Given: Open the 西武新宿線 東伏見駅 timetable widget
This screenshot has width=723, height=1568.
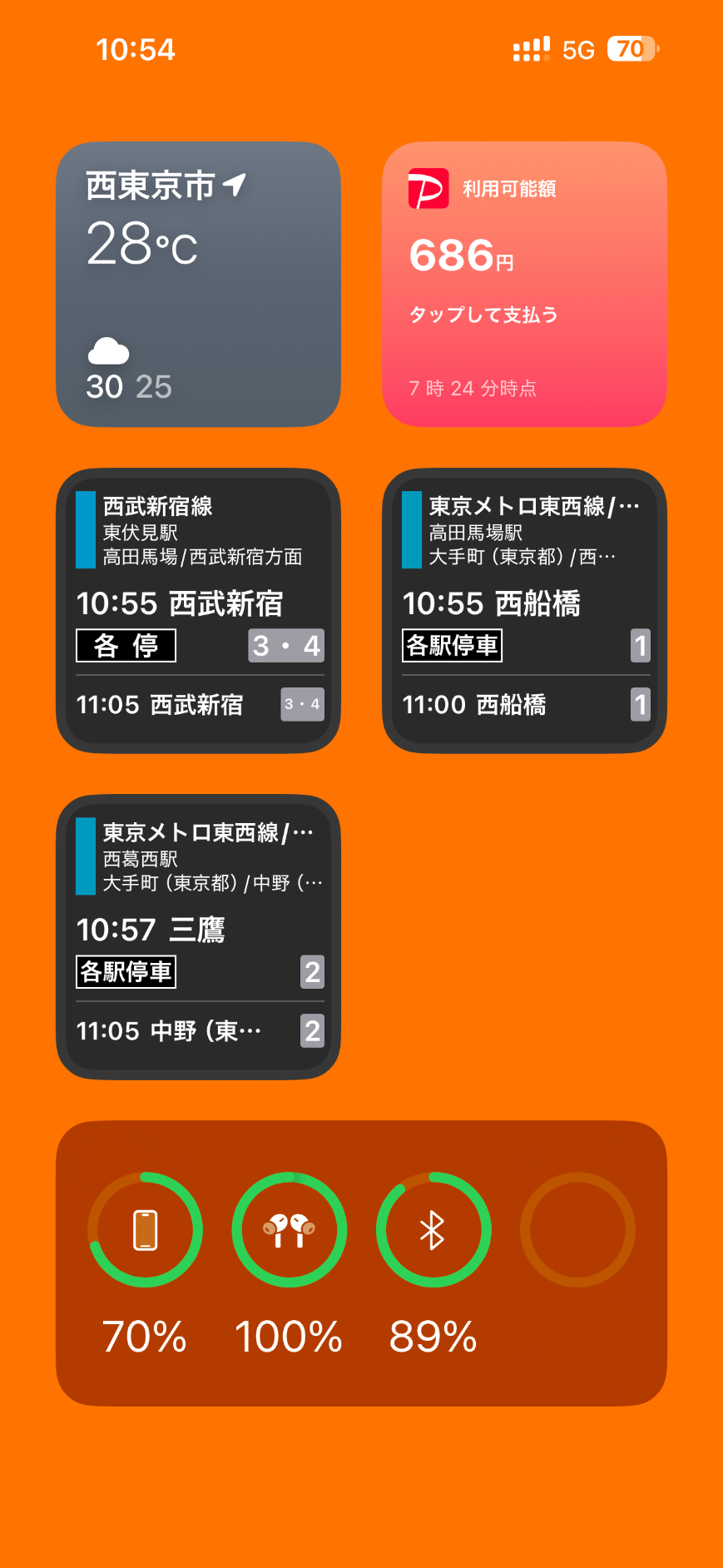Looking at the screenshot, I should pyautogui.click(x=198, y=611).
